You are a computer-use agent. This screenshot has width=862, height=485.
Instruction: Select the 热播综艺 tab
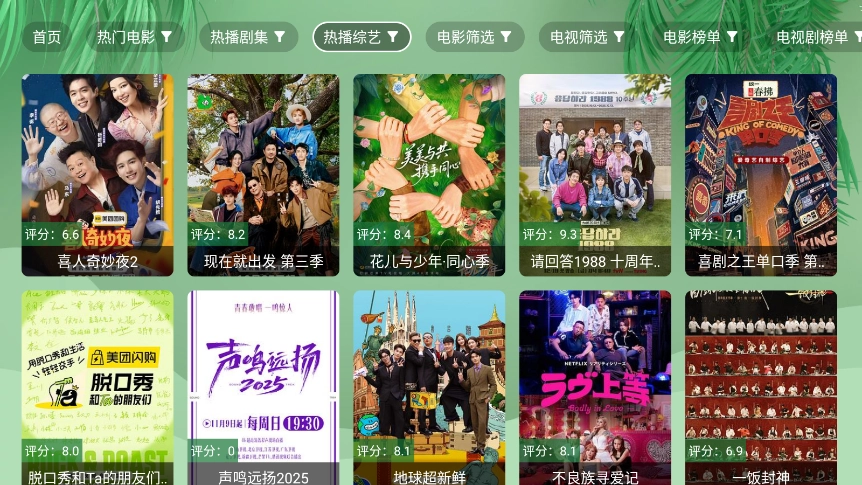click(x=361, y=37)
